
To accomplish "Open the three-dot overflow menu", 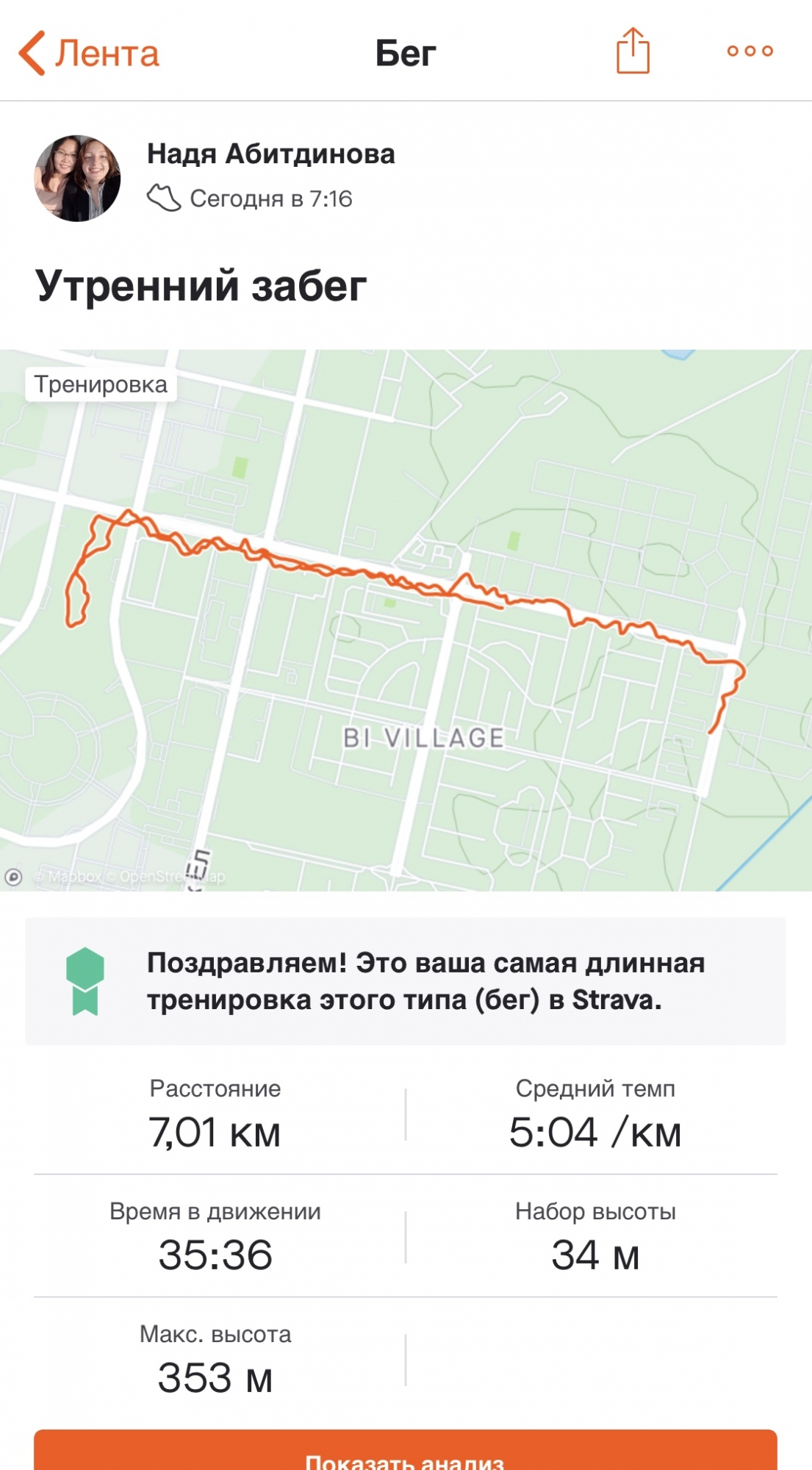I will point(750,51).
